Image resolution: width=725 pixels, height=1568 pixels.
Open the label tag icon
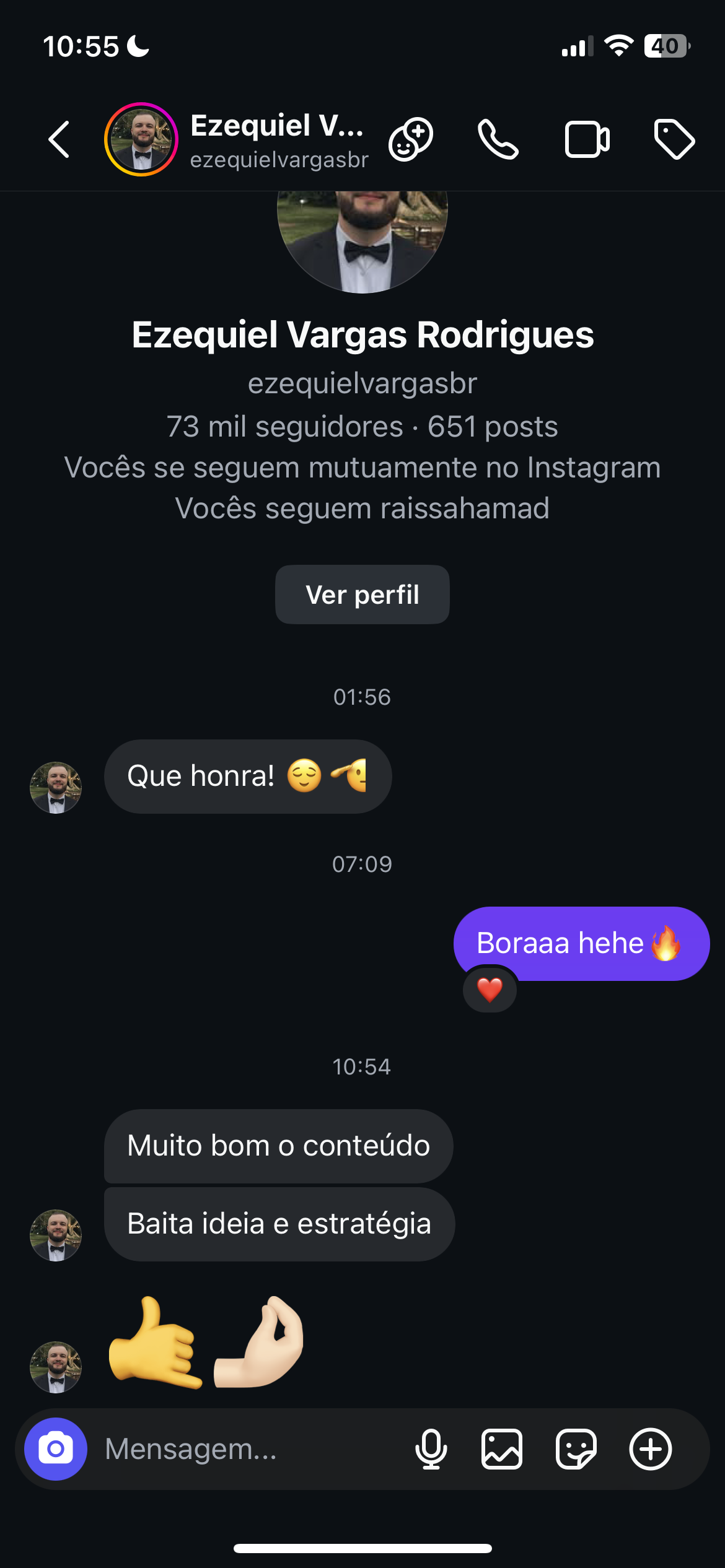(674, 139)
